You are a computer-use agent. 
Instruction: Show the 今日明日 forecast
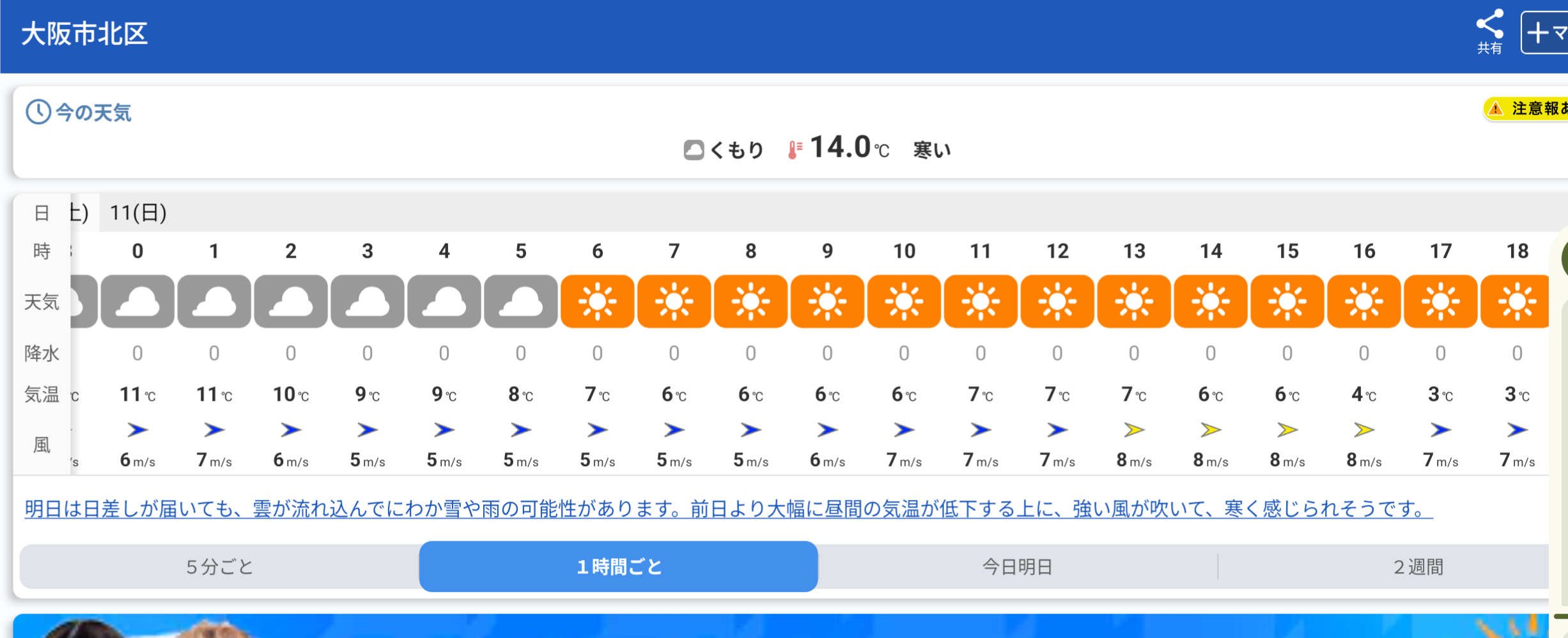click(1017, 566)
